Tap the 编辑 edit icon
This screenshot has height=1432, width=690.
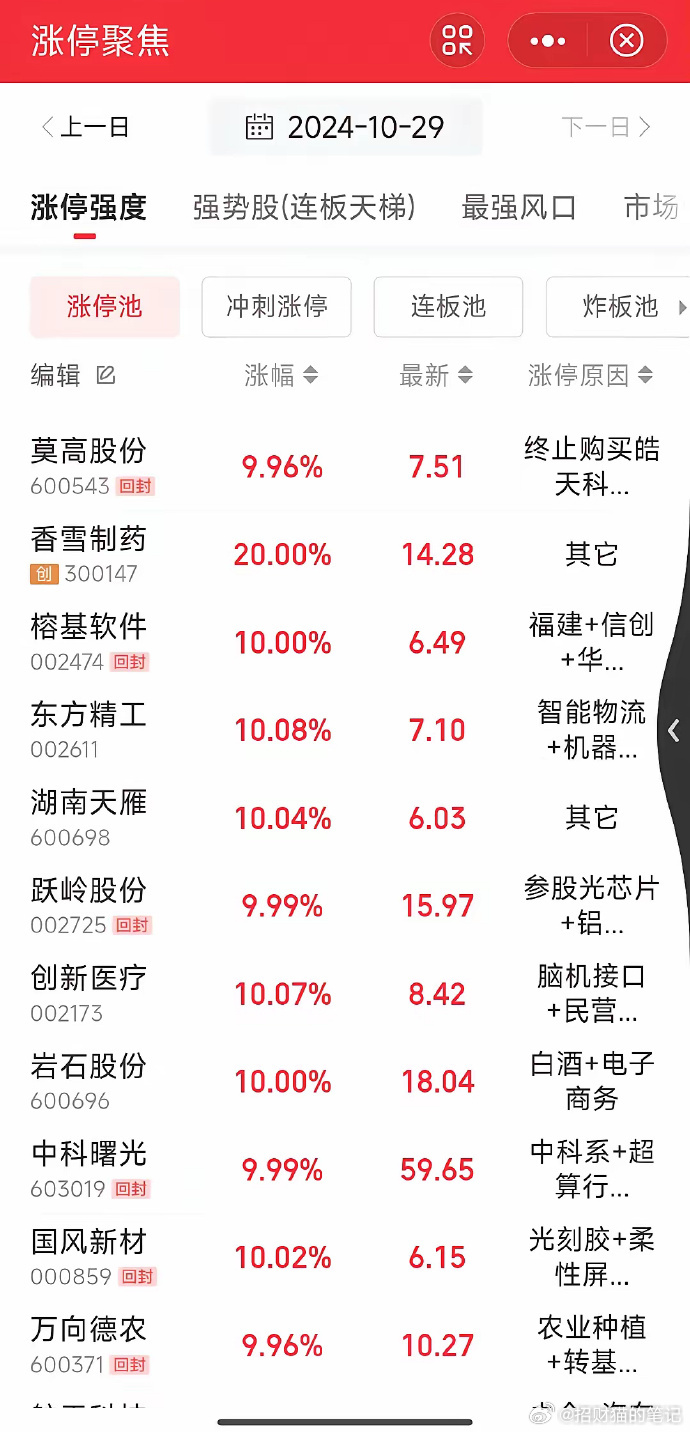(x=106, y=375)
